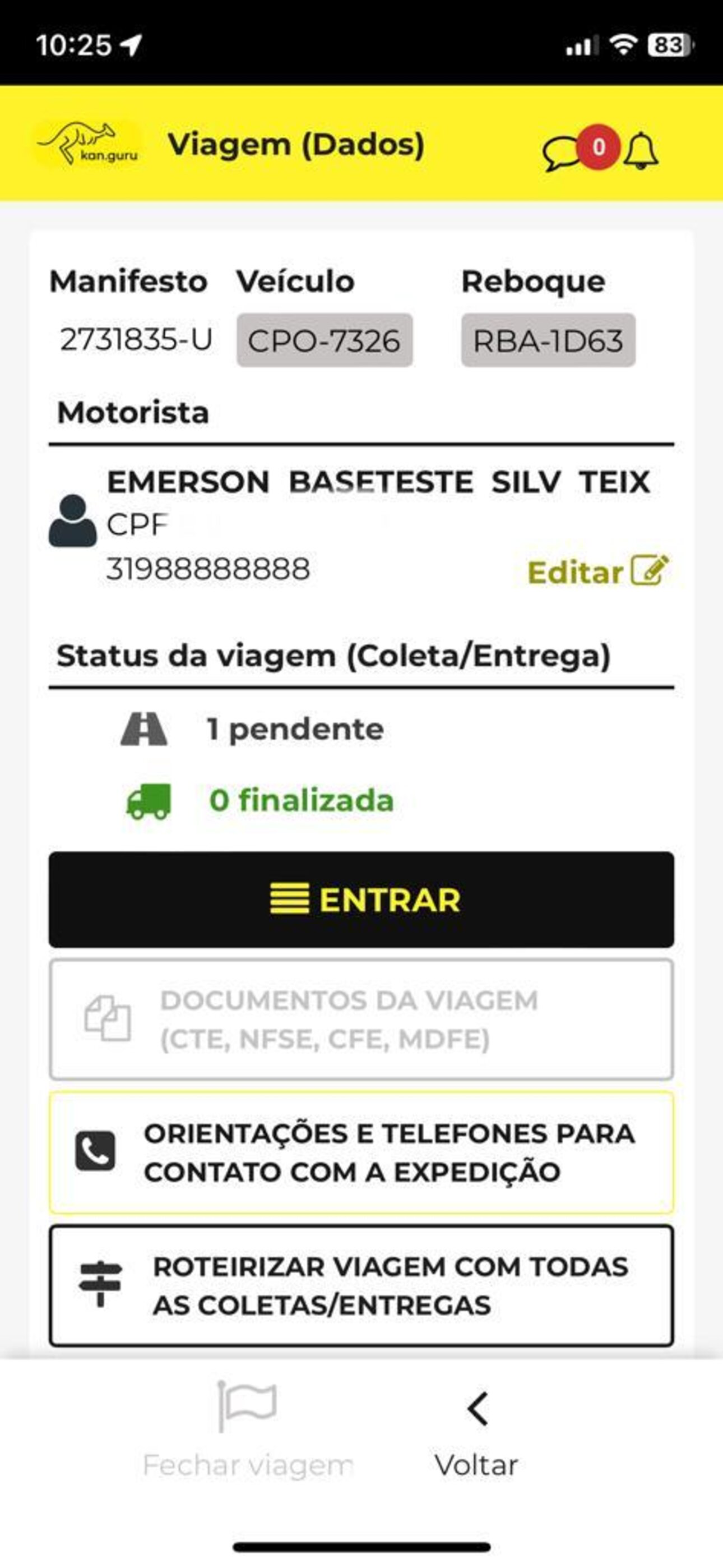Open the notifications bell
The height and width of the screenshot is (1568, 723).
(641, 151)
